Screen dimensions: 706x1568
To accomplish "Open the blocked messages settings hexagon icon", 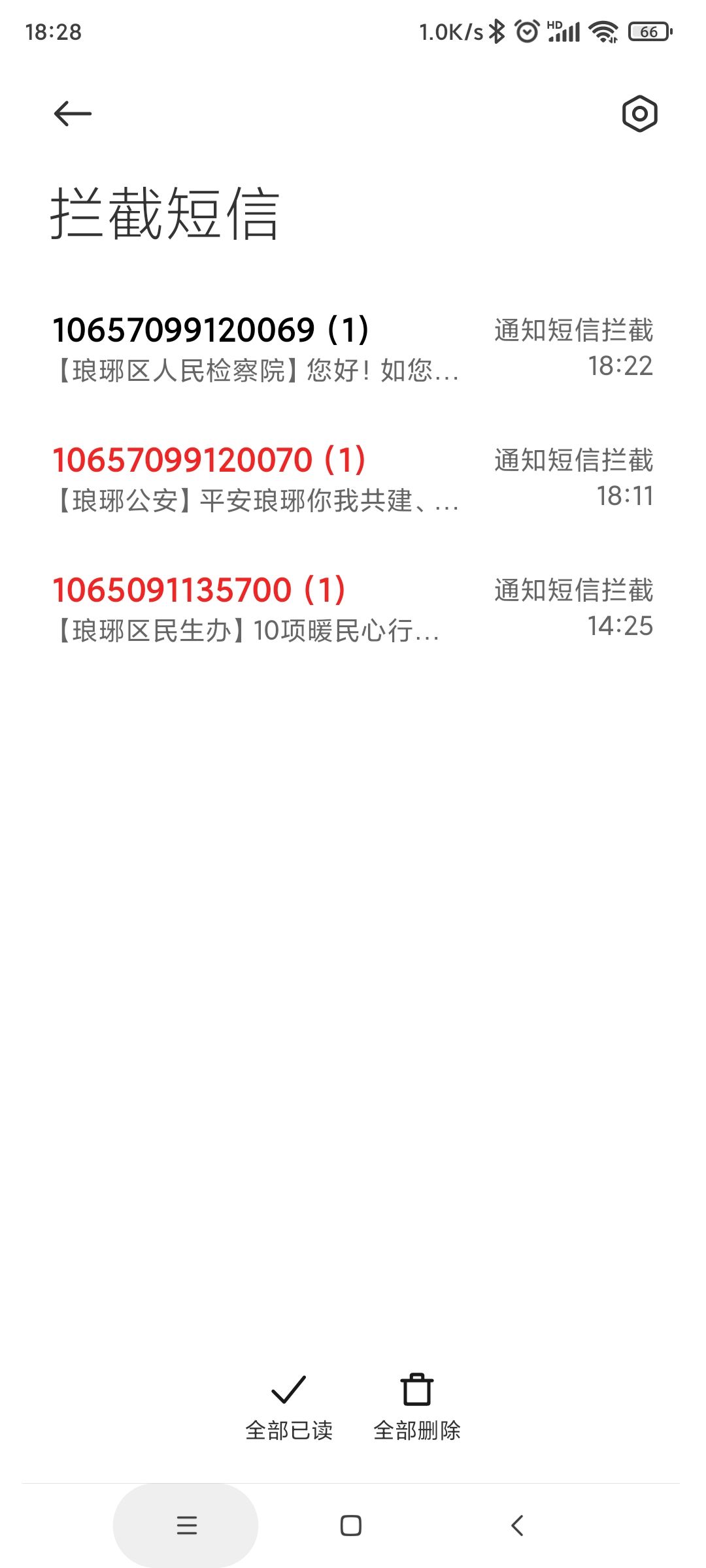I will pos(639,114).
